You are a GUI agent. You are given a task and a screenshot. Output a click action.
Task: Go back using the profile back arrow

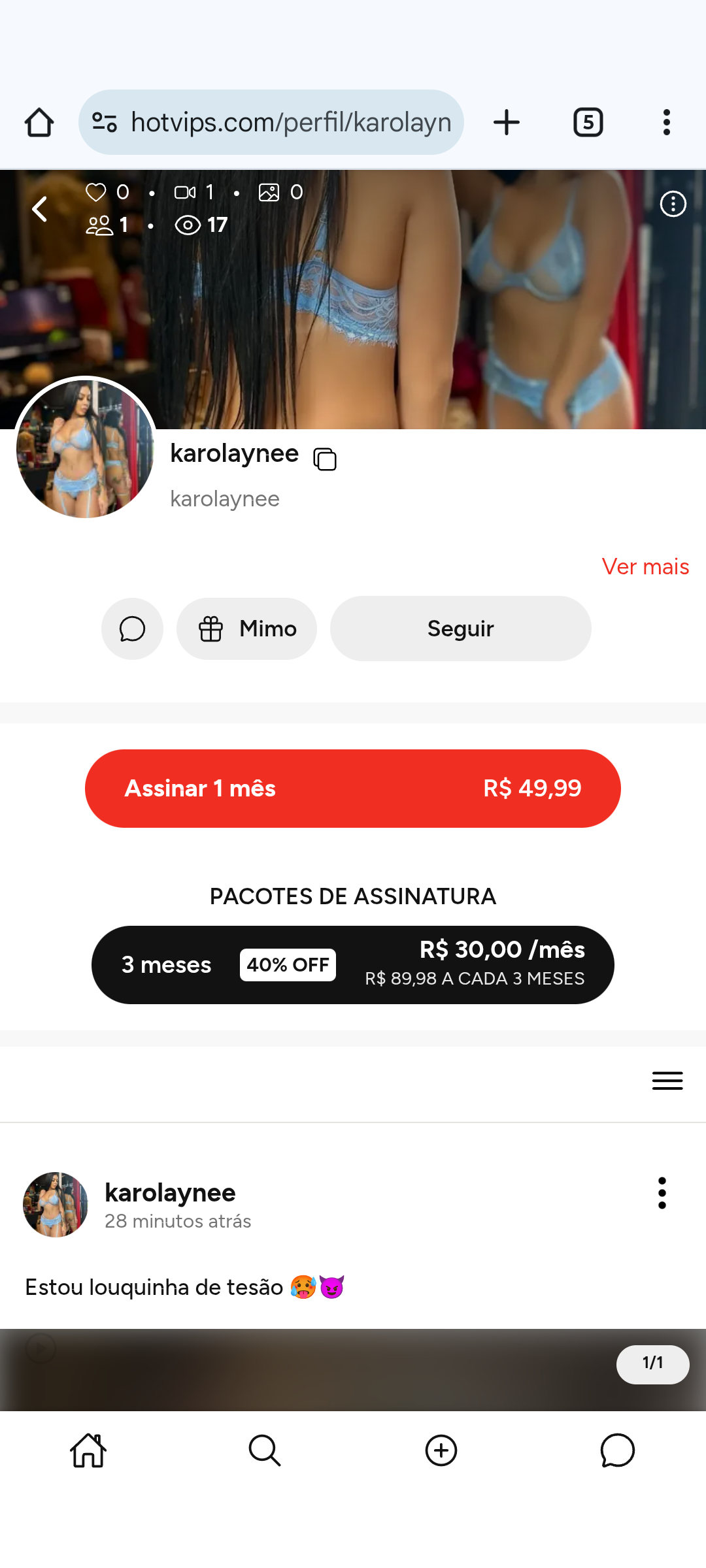pyautogui.click(x=41, y=209)
